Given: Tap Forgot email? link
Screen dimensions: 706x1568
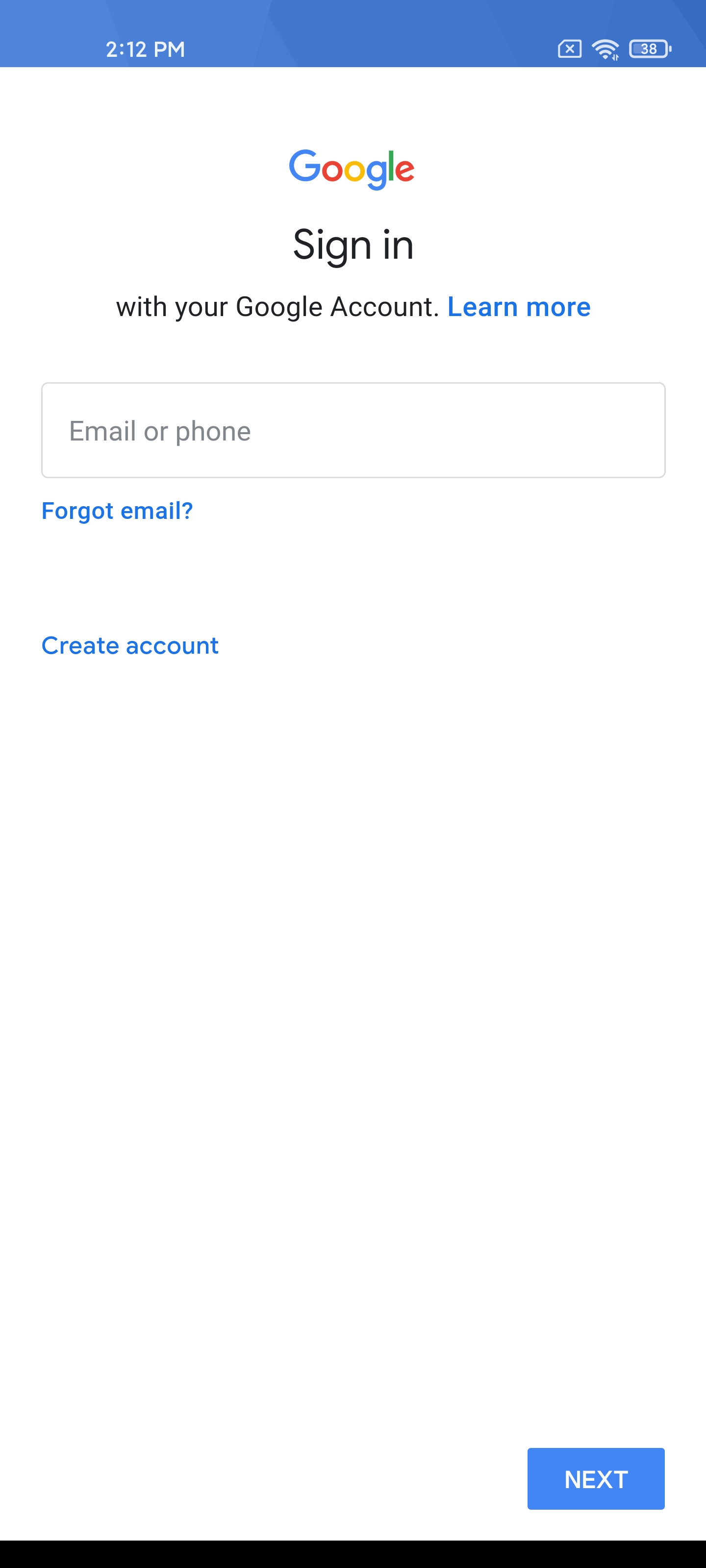Looking at the screenshot, I should [117, 510].
